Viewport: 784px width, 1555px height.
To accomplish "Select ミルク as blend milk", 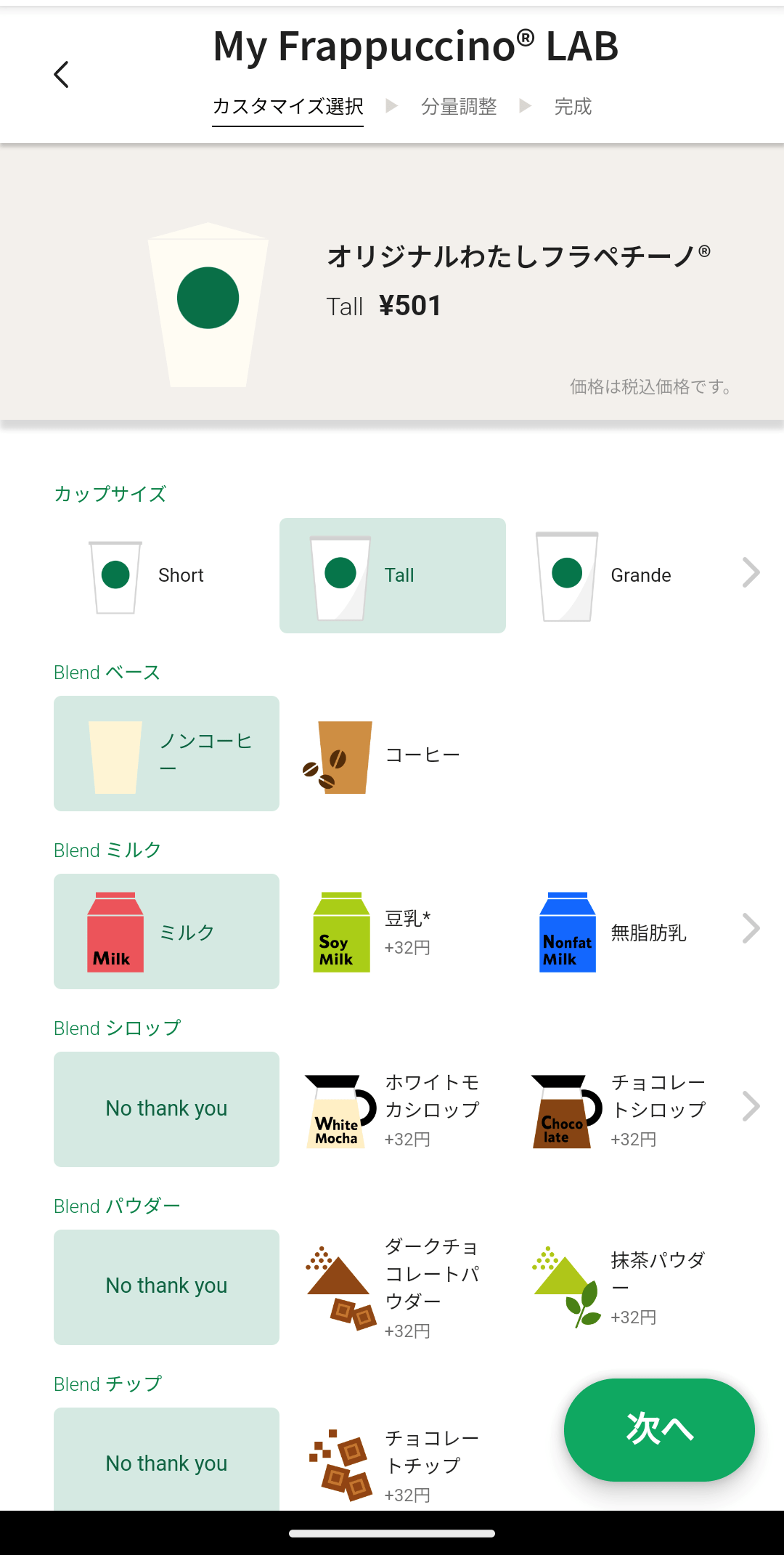I will click(166, 931).
